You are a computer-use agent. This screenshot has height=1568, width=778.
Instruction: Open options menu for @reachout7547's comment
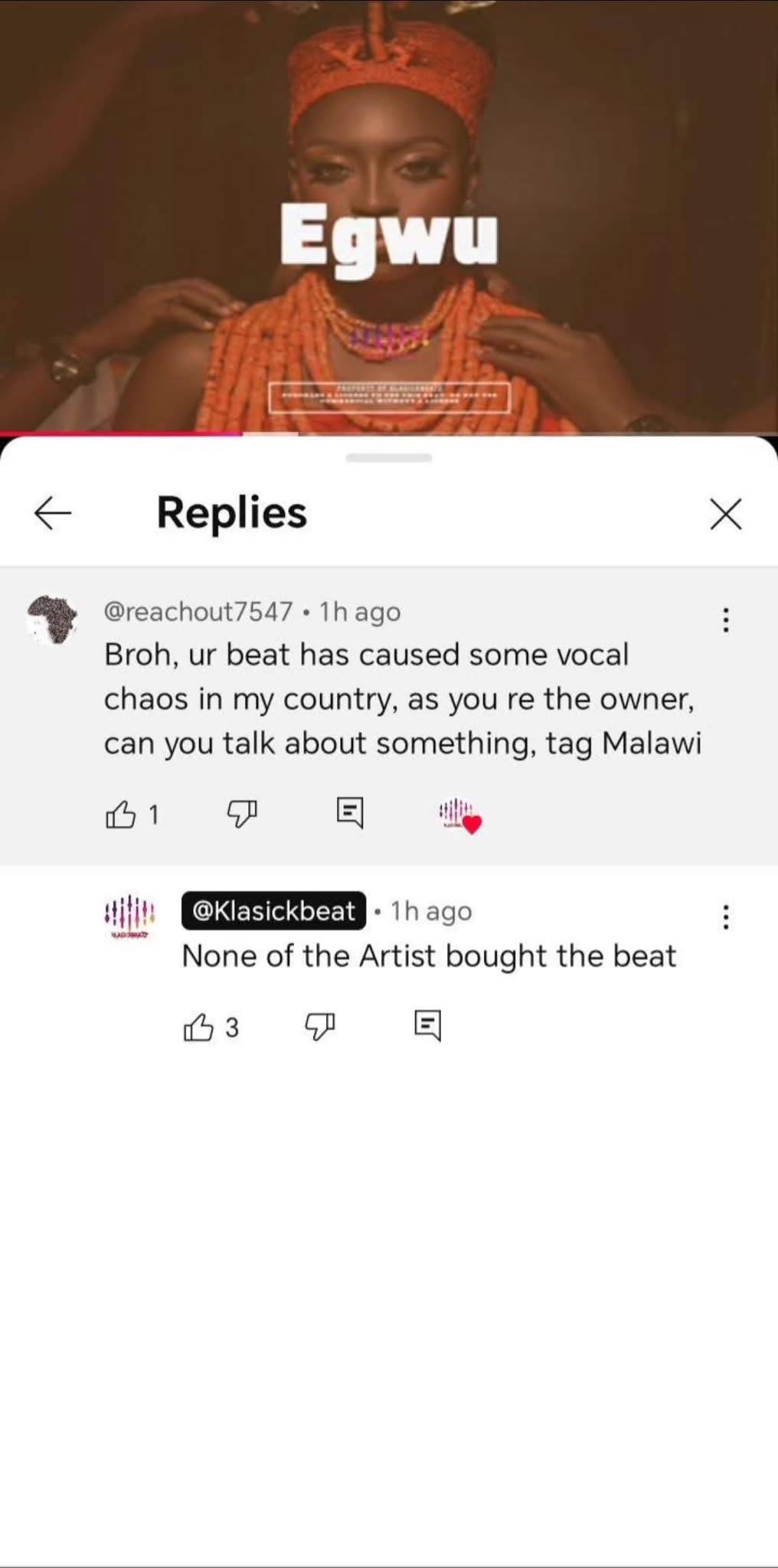pos(725,619)
